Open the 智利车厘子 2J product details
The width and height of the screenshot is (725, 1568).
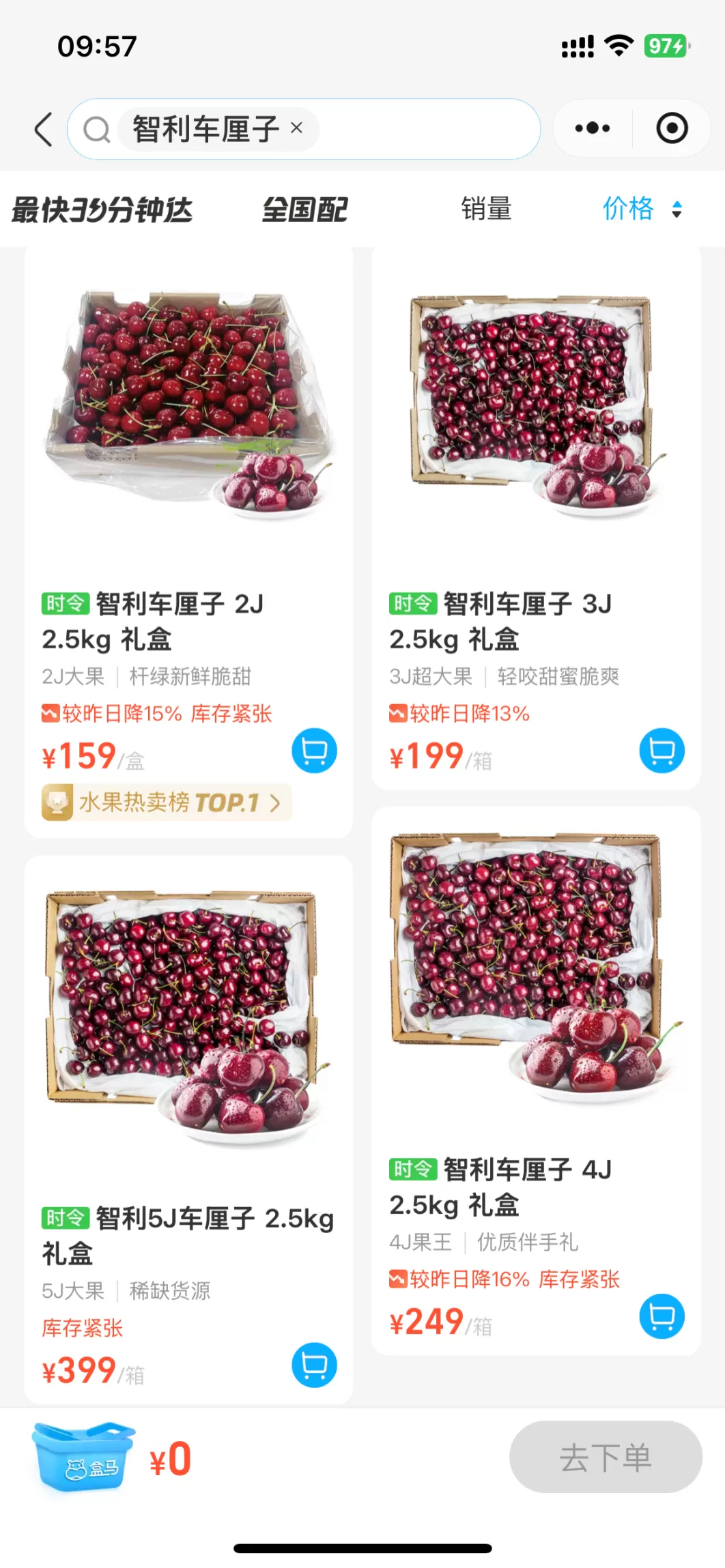189,621
